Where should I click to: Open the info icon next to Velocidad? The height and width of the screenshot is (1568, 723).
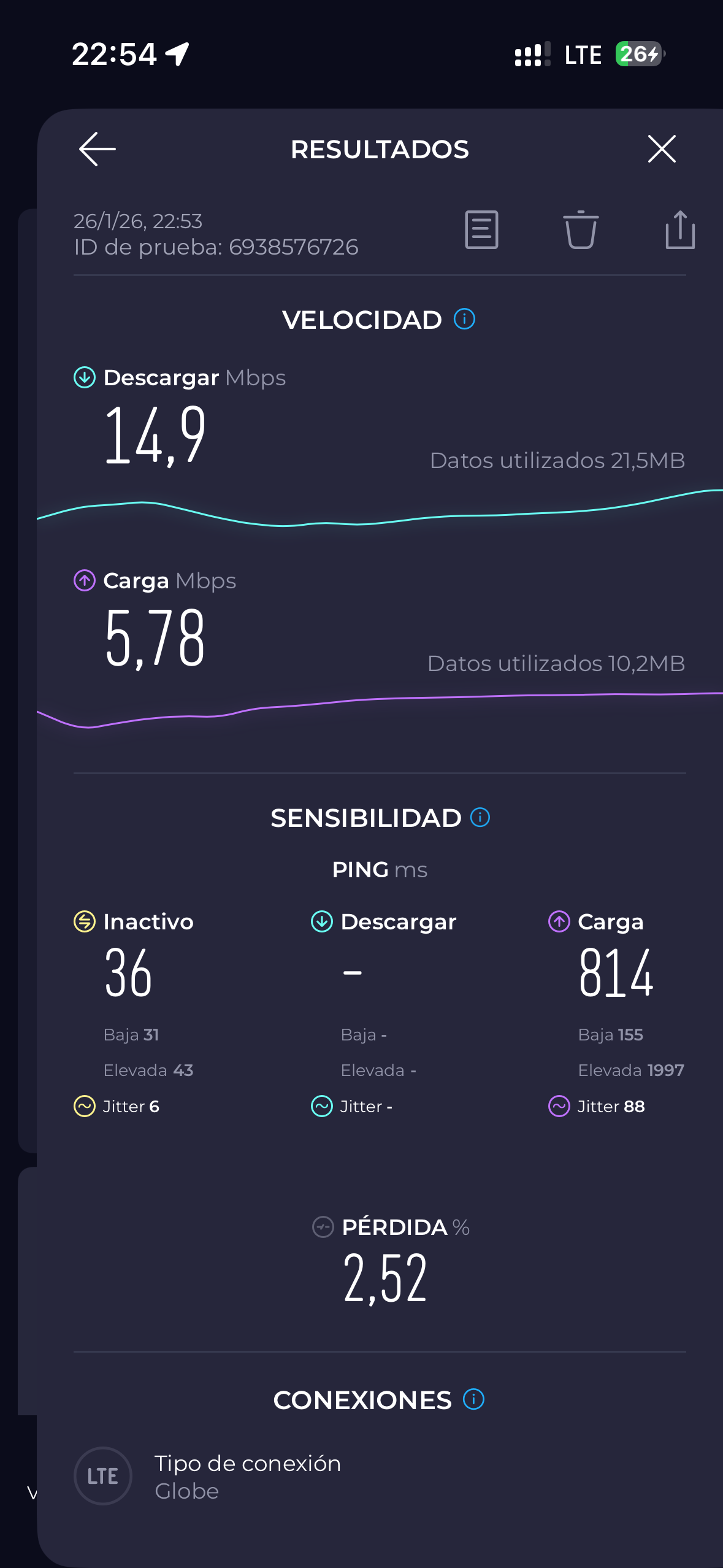464,319
